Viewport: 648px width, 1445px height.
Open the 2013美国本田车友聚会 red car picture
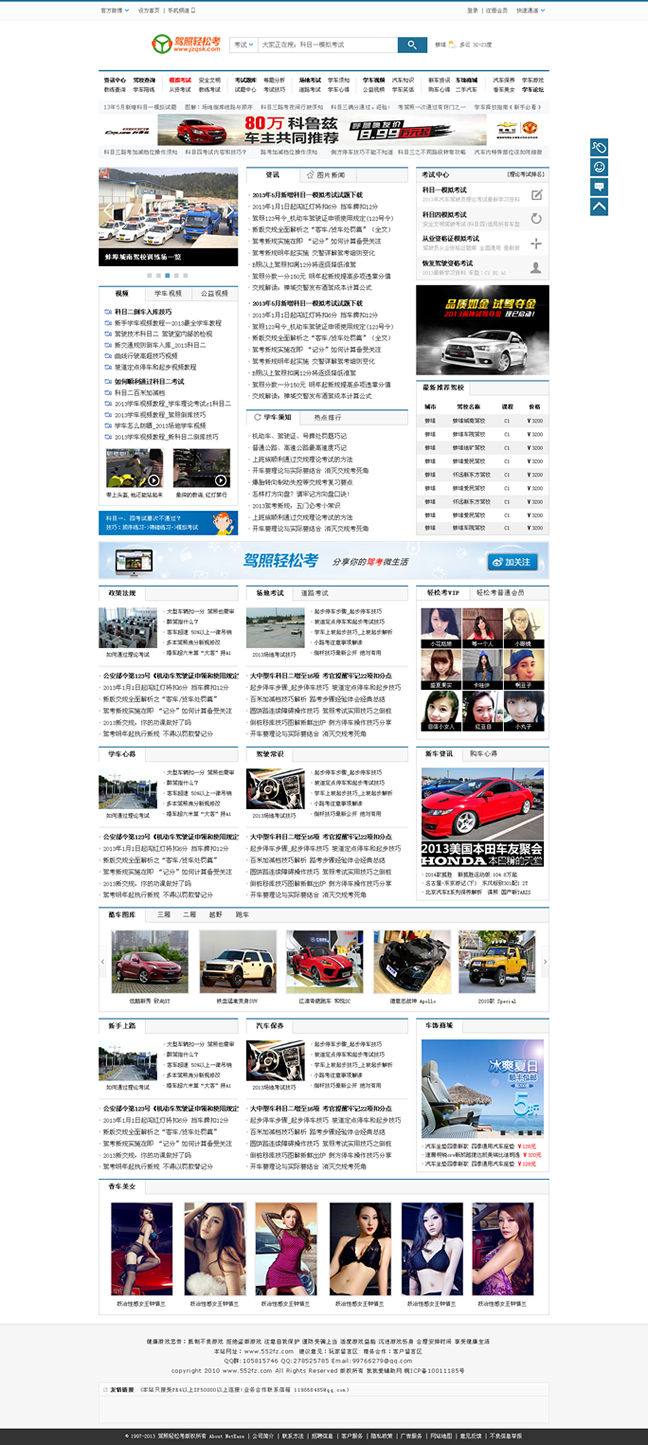click(x=483, y=817)
